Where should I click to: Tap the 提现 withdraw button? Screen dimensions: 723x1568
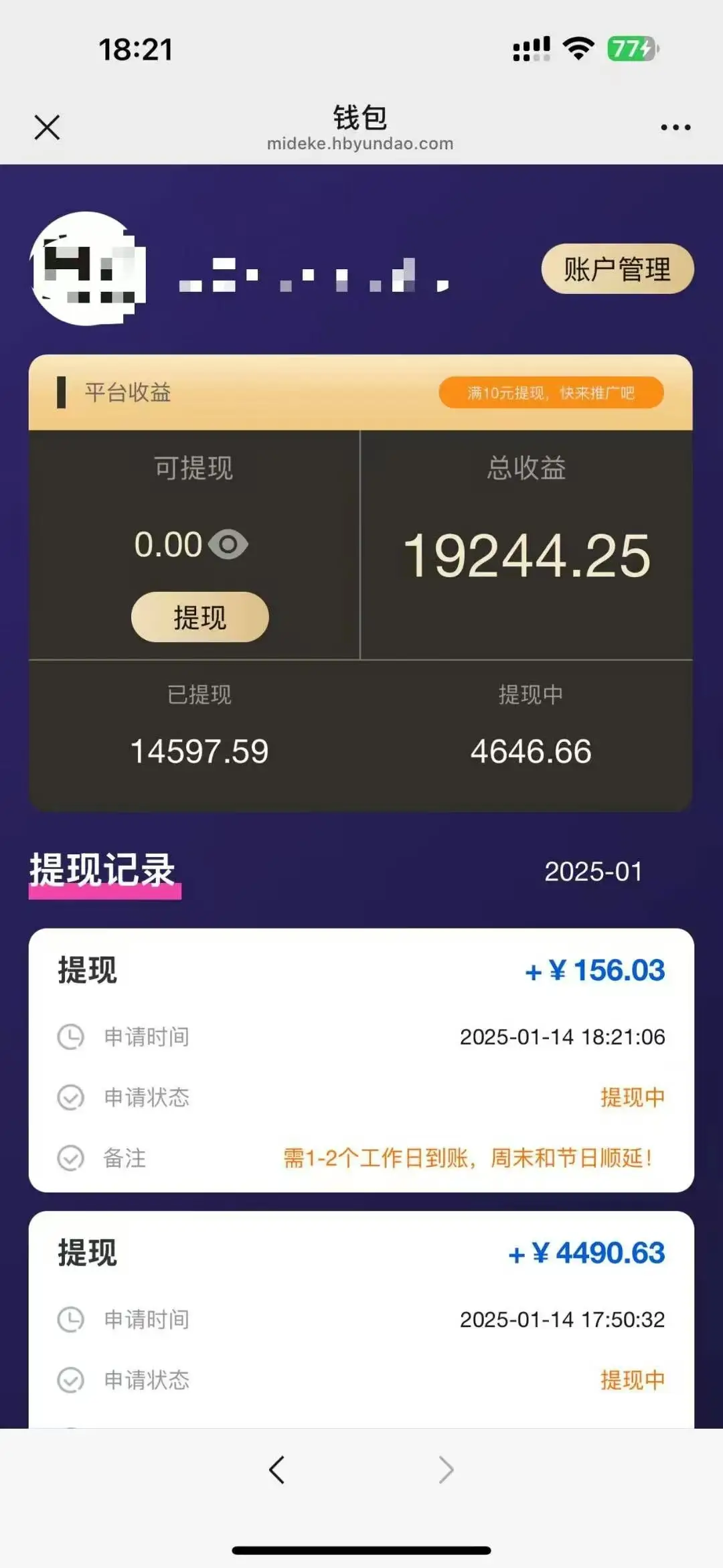[x=199, y=617]
